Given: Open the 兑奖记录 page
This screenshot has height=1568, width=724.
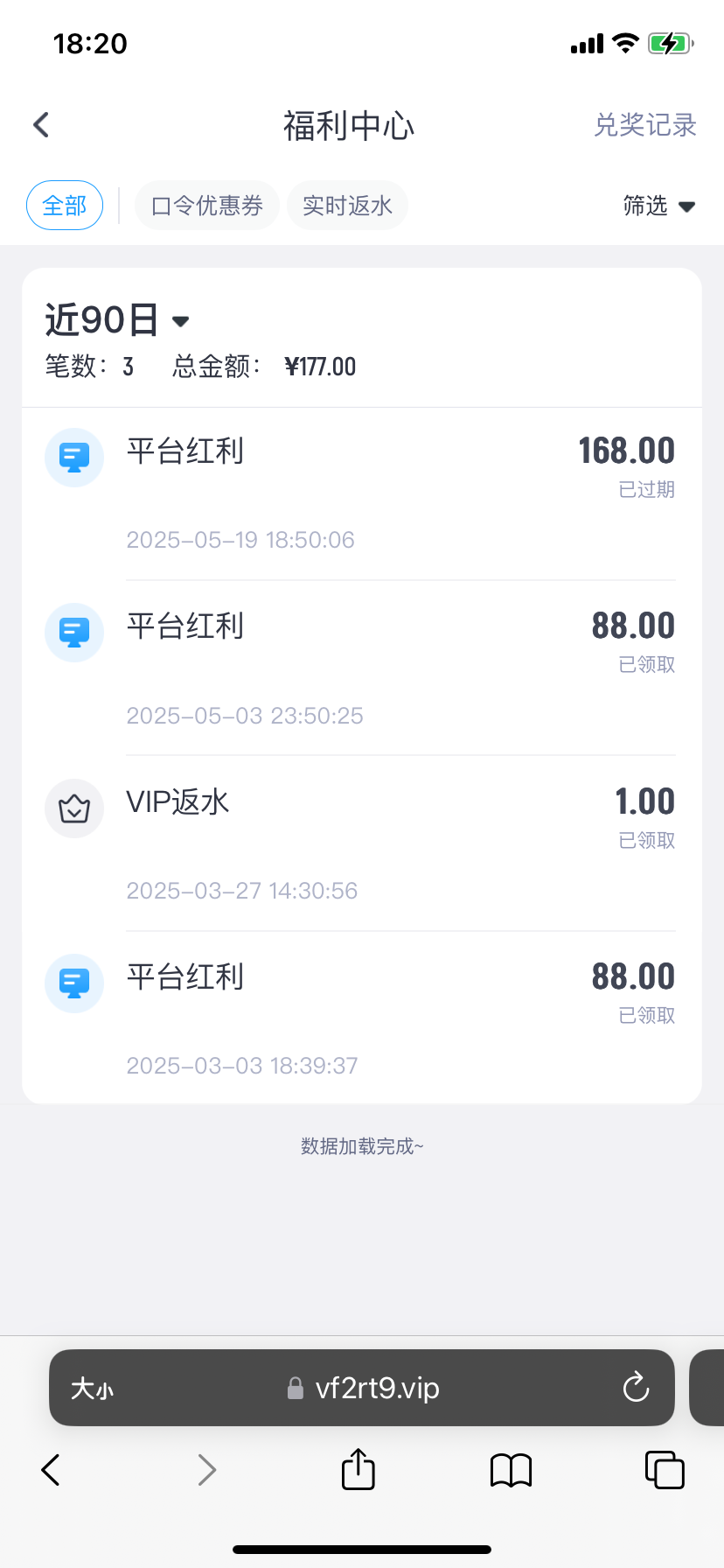Looking at the screenshot, I should point(644,125).
